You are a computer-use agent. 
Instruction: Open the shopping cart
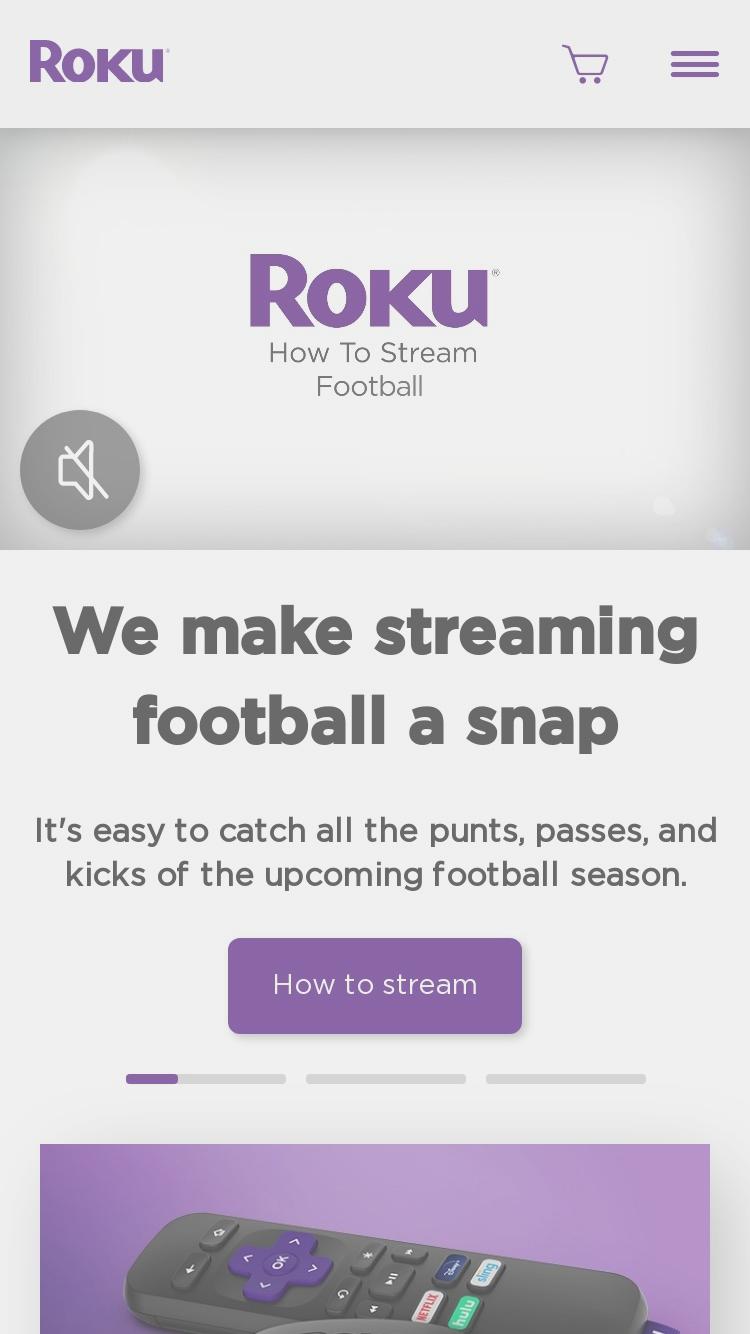tap(585, 64)
